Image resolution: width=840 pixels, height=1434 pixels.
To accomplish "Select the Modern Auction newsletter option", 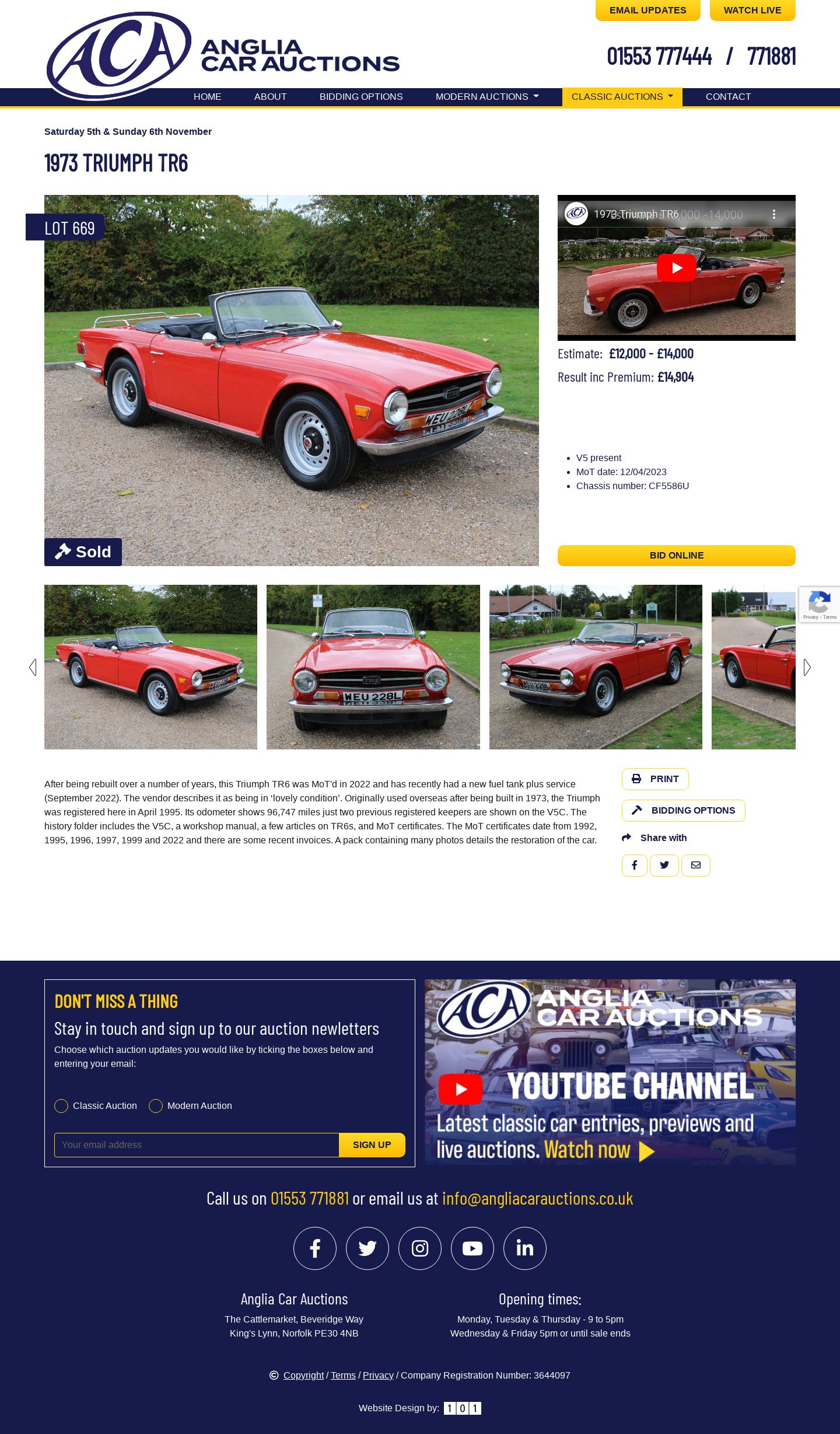I will [156, 1106].
